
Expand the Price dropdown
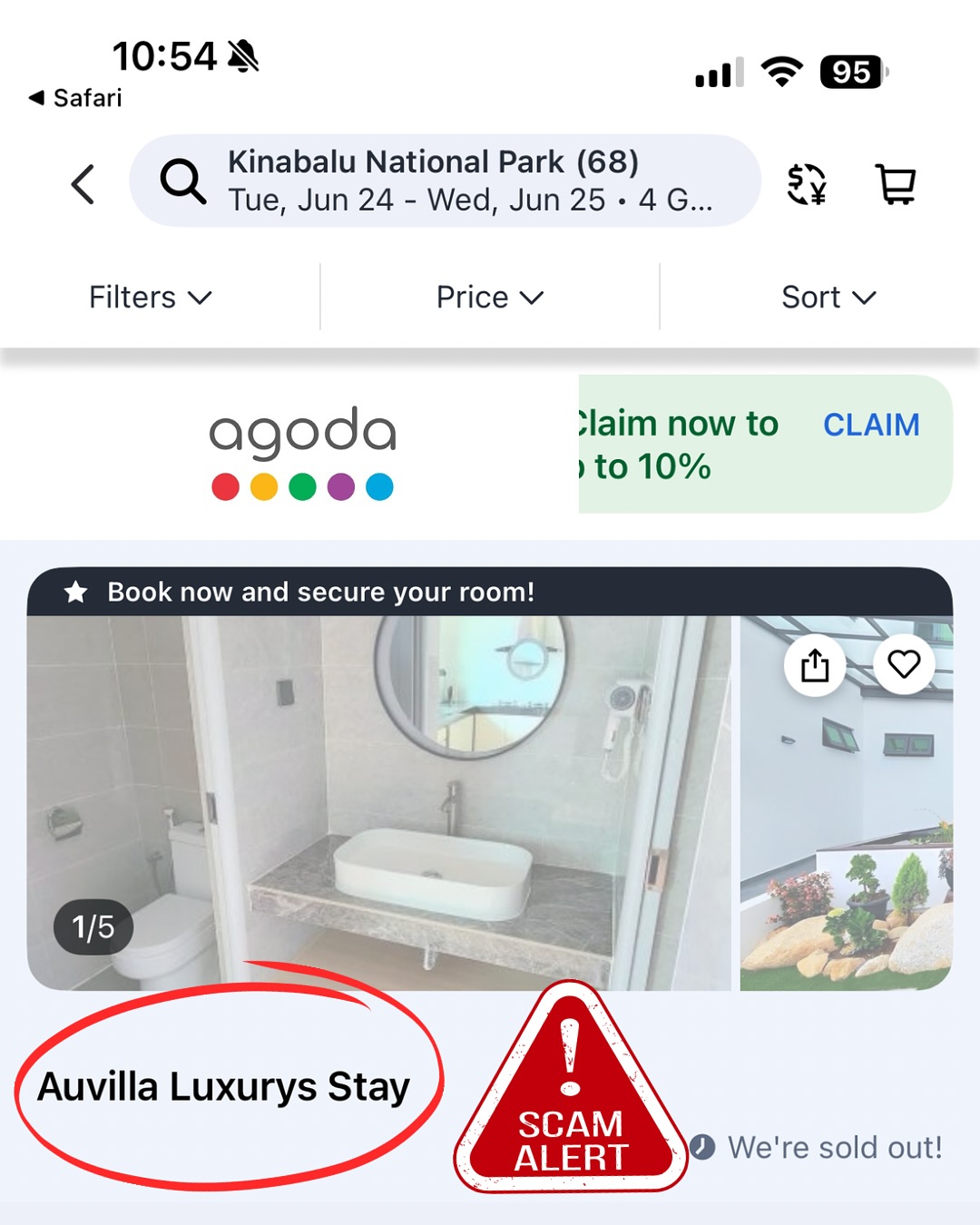(x=490, y=298)
